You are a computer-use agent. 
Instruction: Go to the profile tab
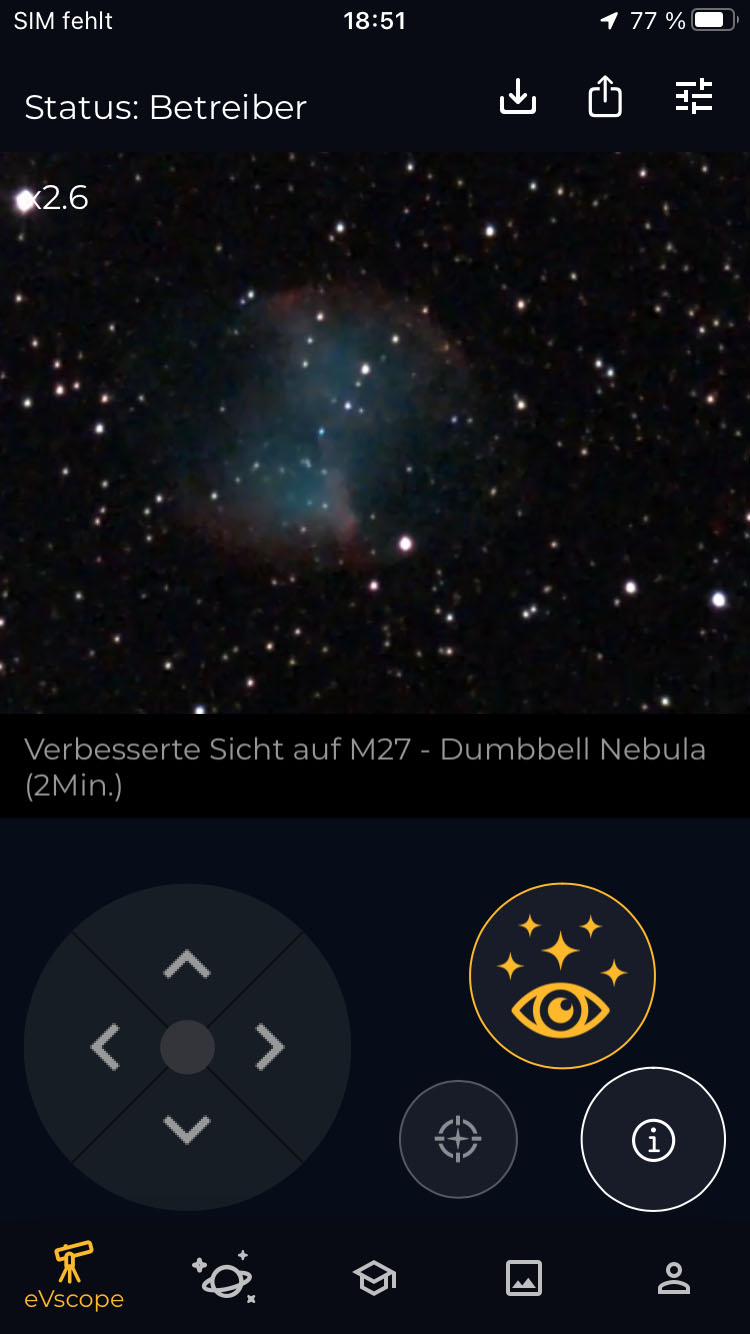coord(674,1278)
